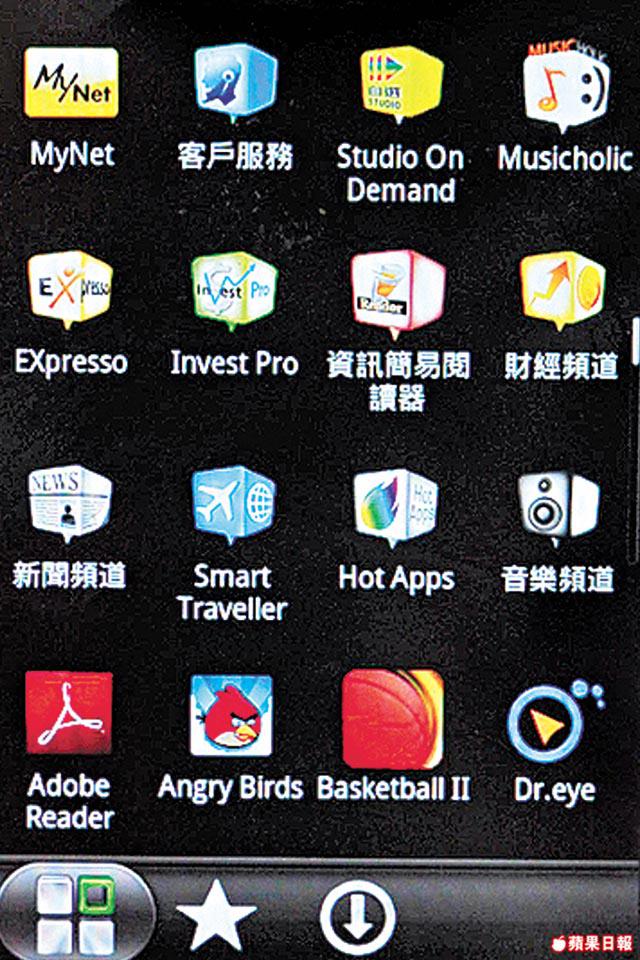Launch 新聞頻道 app
Image resolution: width=640 pixels, height=960 pixels.
pyautogui.click(x=69, y=505)
